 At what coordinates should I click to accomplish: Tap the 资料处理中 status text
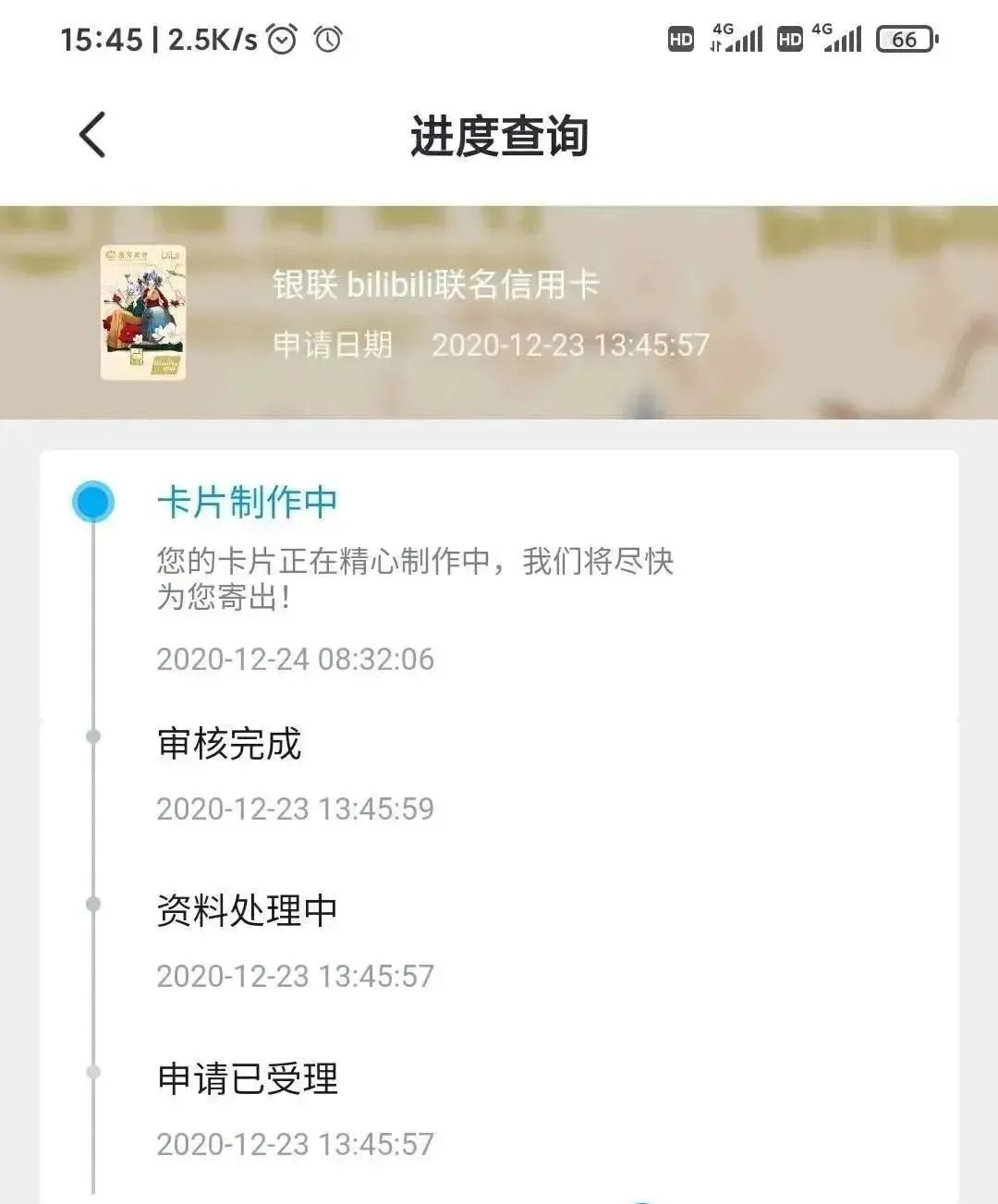tap(248, 910)
